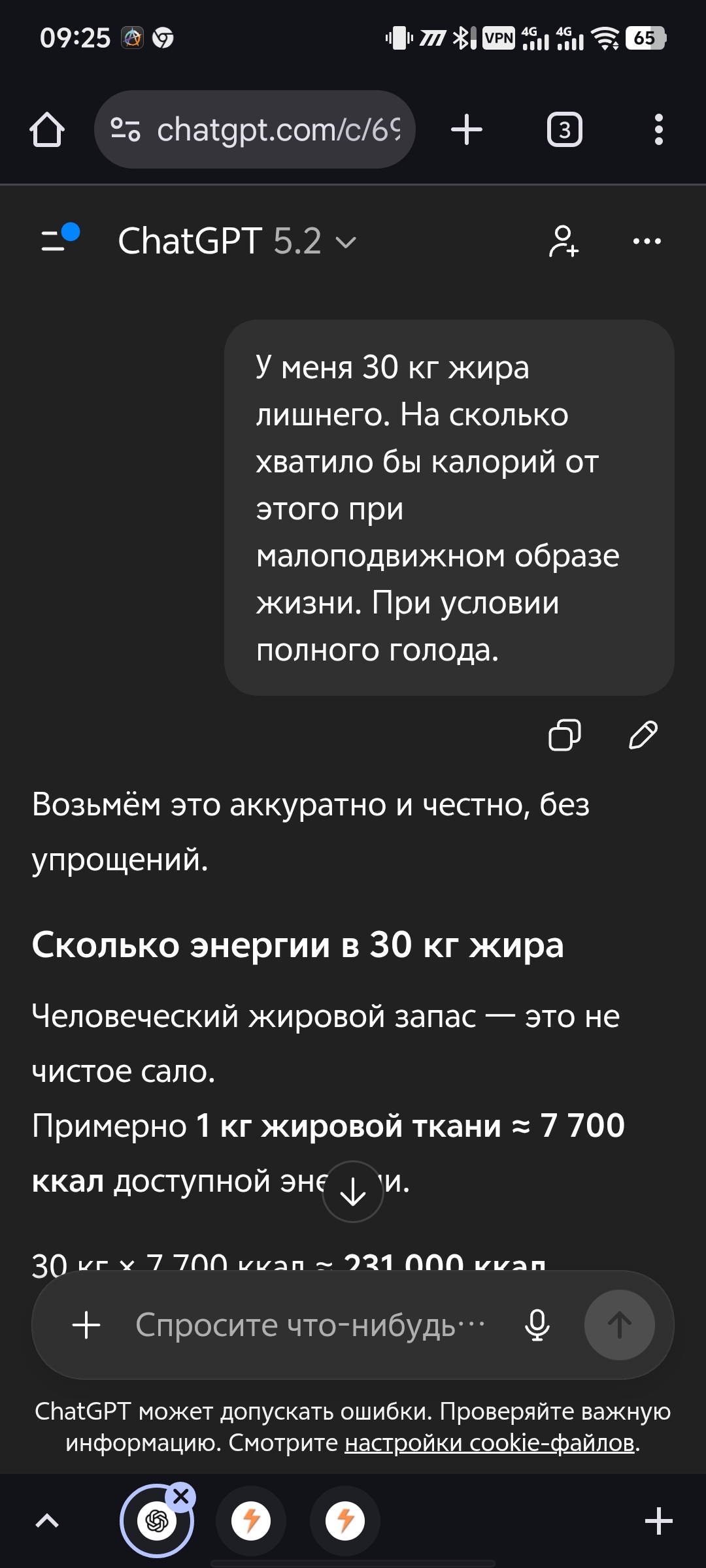Expand the bottom tab strip chevron
Image resolution: width=706 pixels, height=1568 pixels.
click(47, 1521)
